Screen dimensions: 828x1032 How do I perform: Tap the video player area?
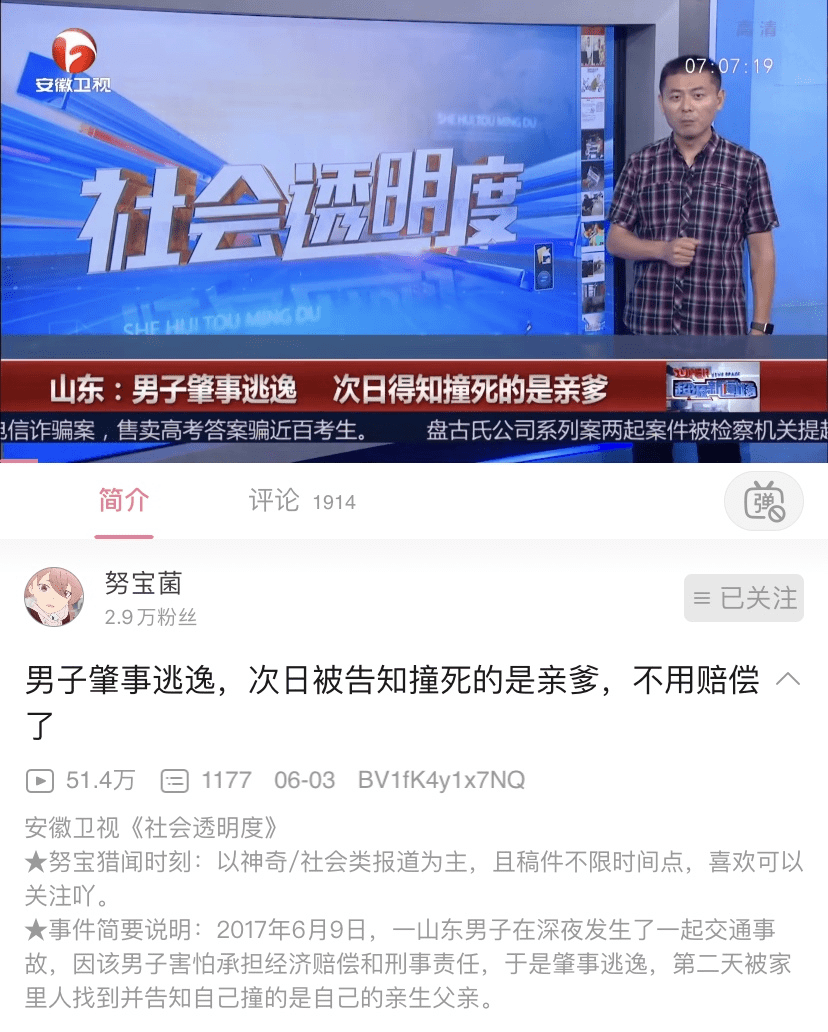[414, 230]
